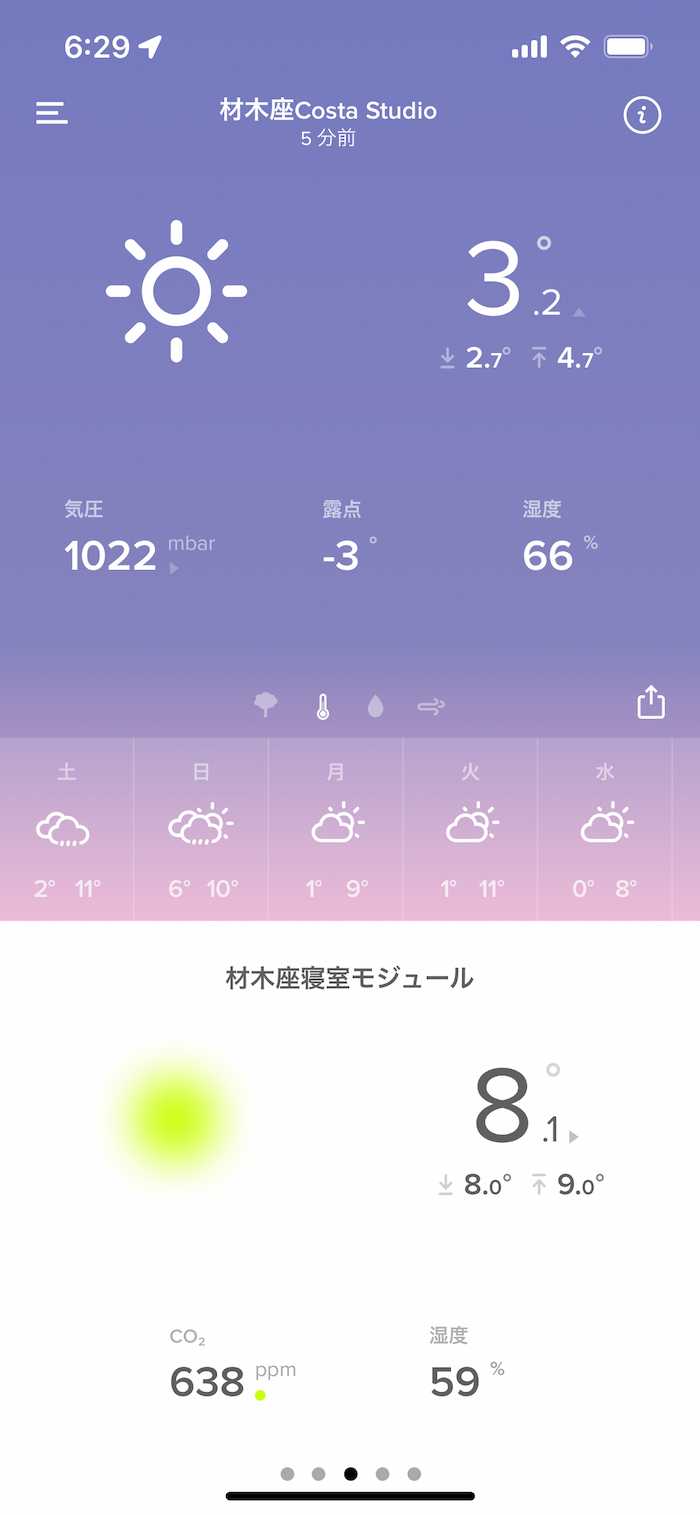
Task: Switch forecast to the wind view
Action: 431,707
